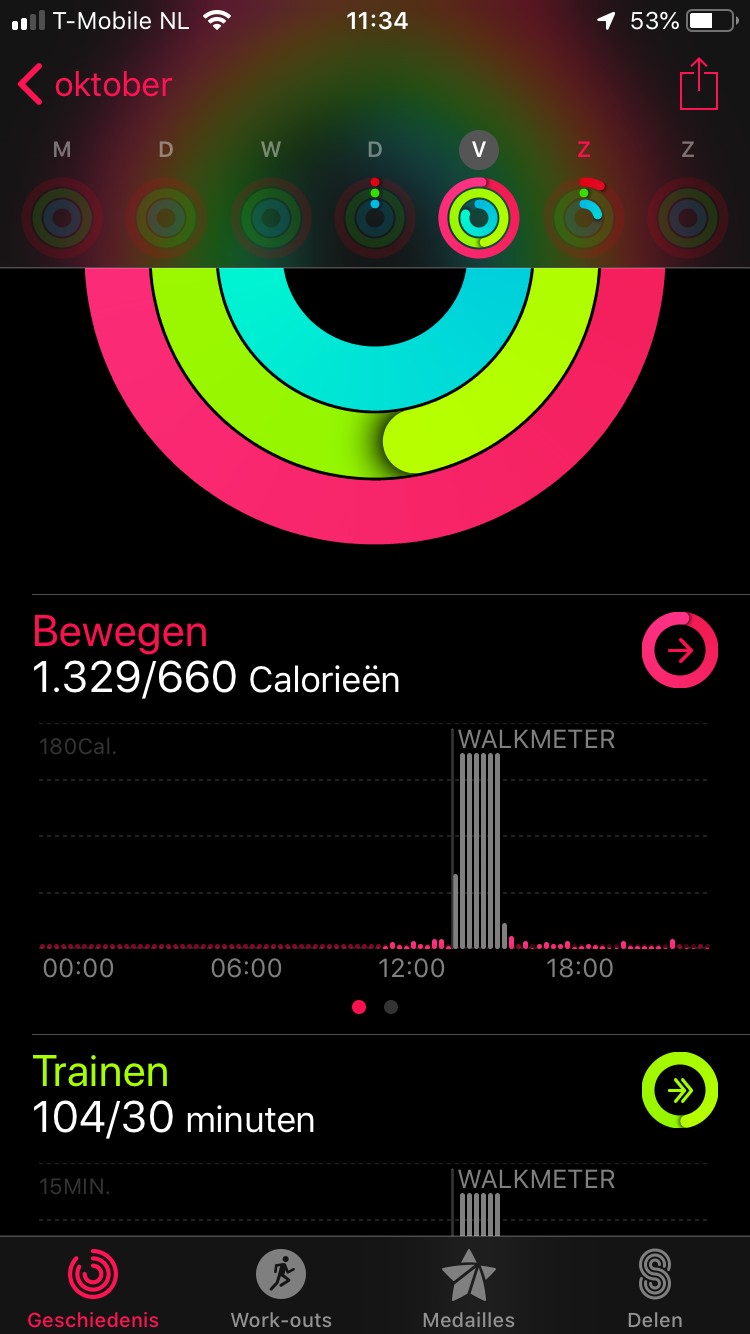750x1334 pixels.
Task: Select Sunday's activity rings
Action: click(688, 217)
